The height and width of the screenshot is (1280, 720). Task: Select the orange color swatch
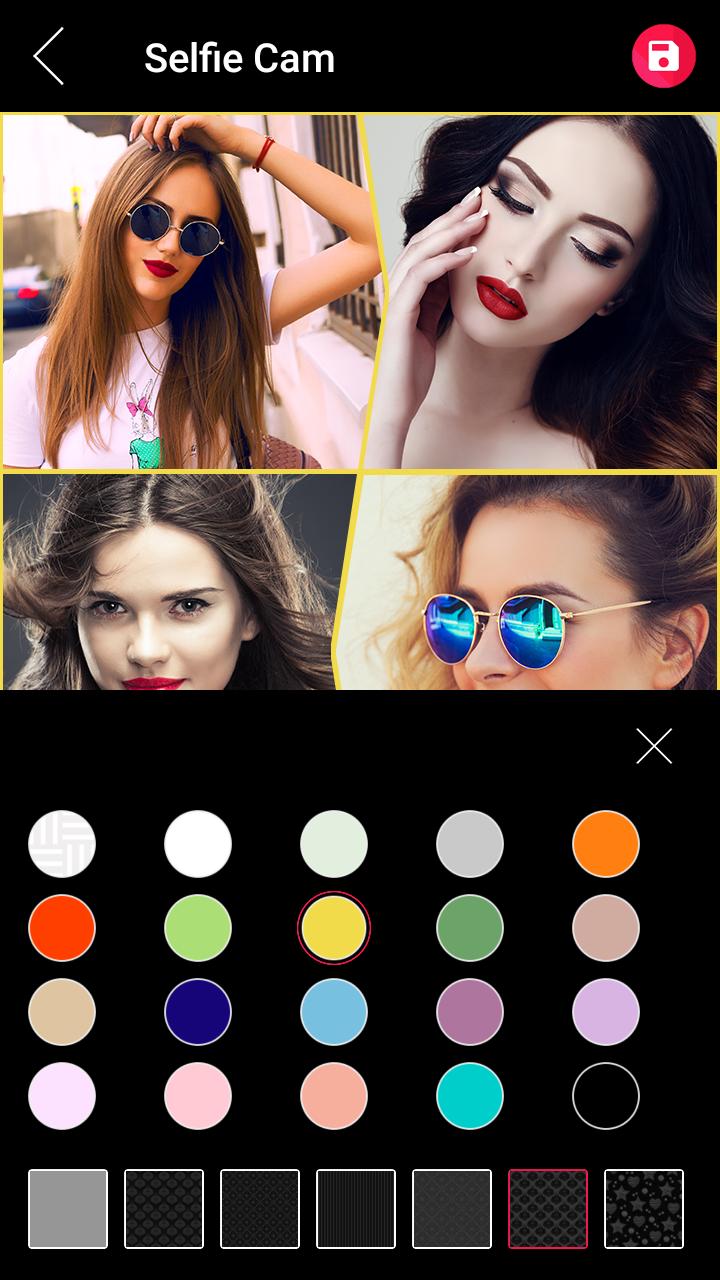coord(606,844)
